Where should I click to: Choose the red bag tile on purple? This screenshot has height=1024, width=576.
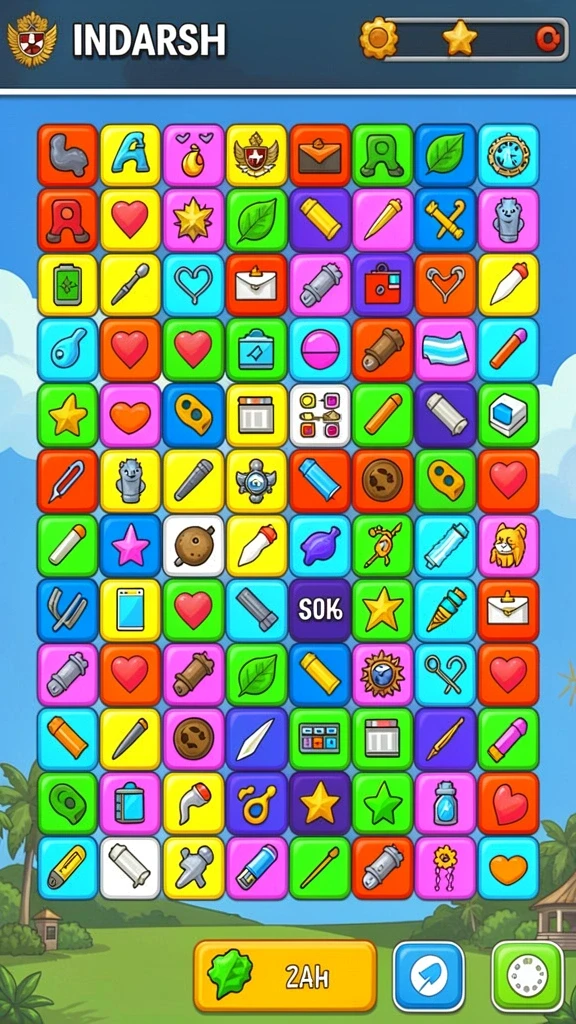383,285
